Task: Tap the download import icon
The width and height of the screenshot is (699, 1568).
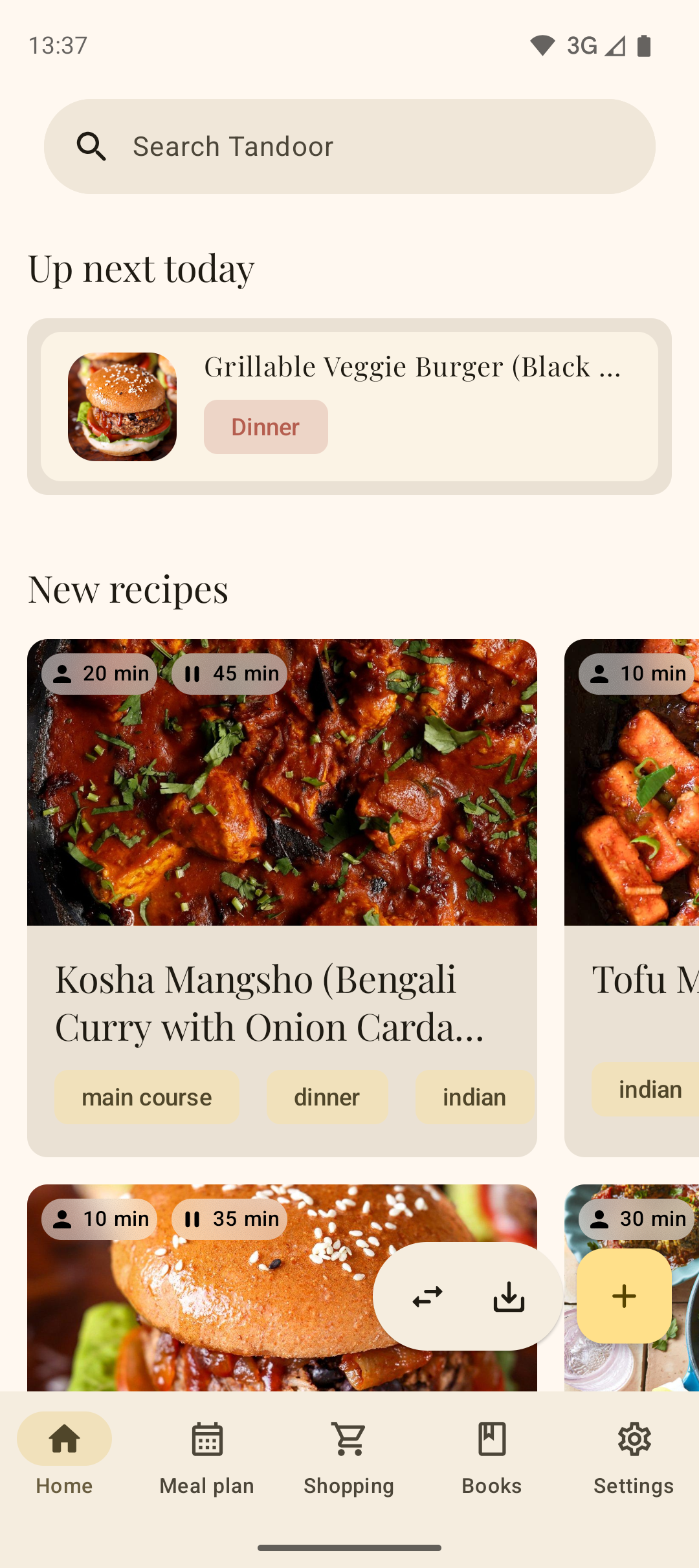Action: coord(509,1296)
